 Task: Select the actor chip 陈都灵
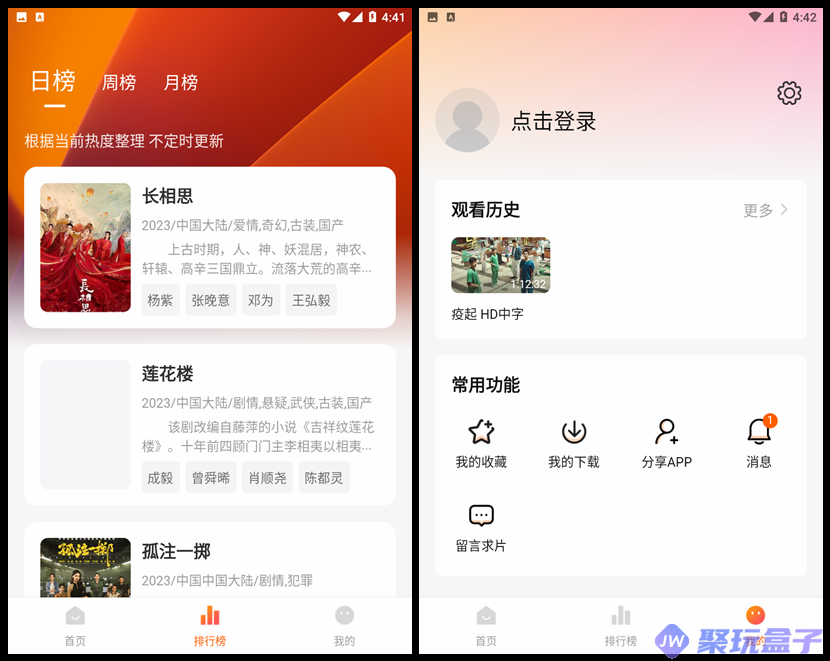[324, 478]
